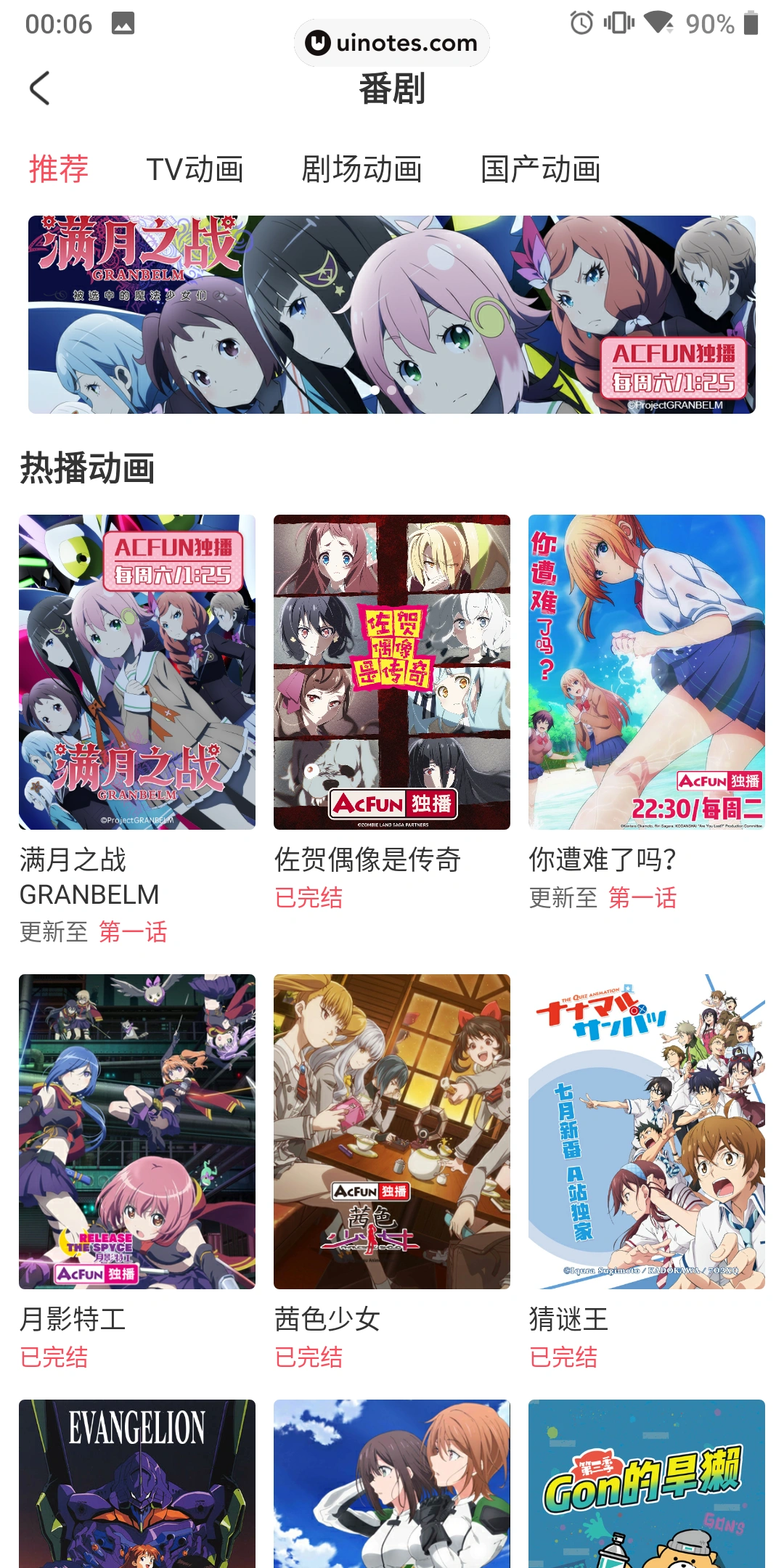Screen dimensions: 784x1568
Task: Open the Gon的旱獭 anime card
Action: 647,1484
